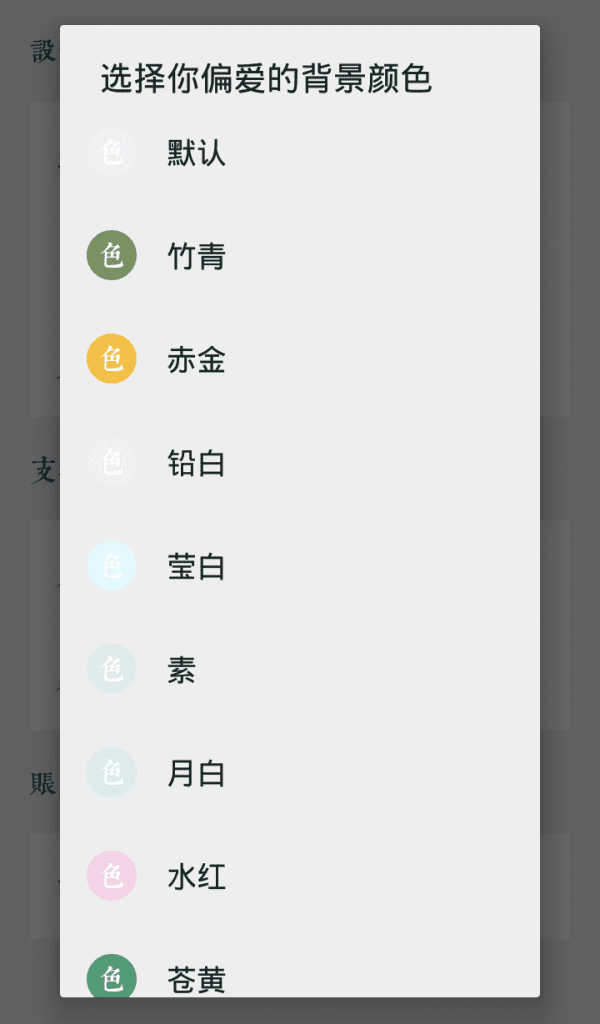Choose 竹青 as the background color
Screen dimensions: 600x1024
point(196,256)
